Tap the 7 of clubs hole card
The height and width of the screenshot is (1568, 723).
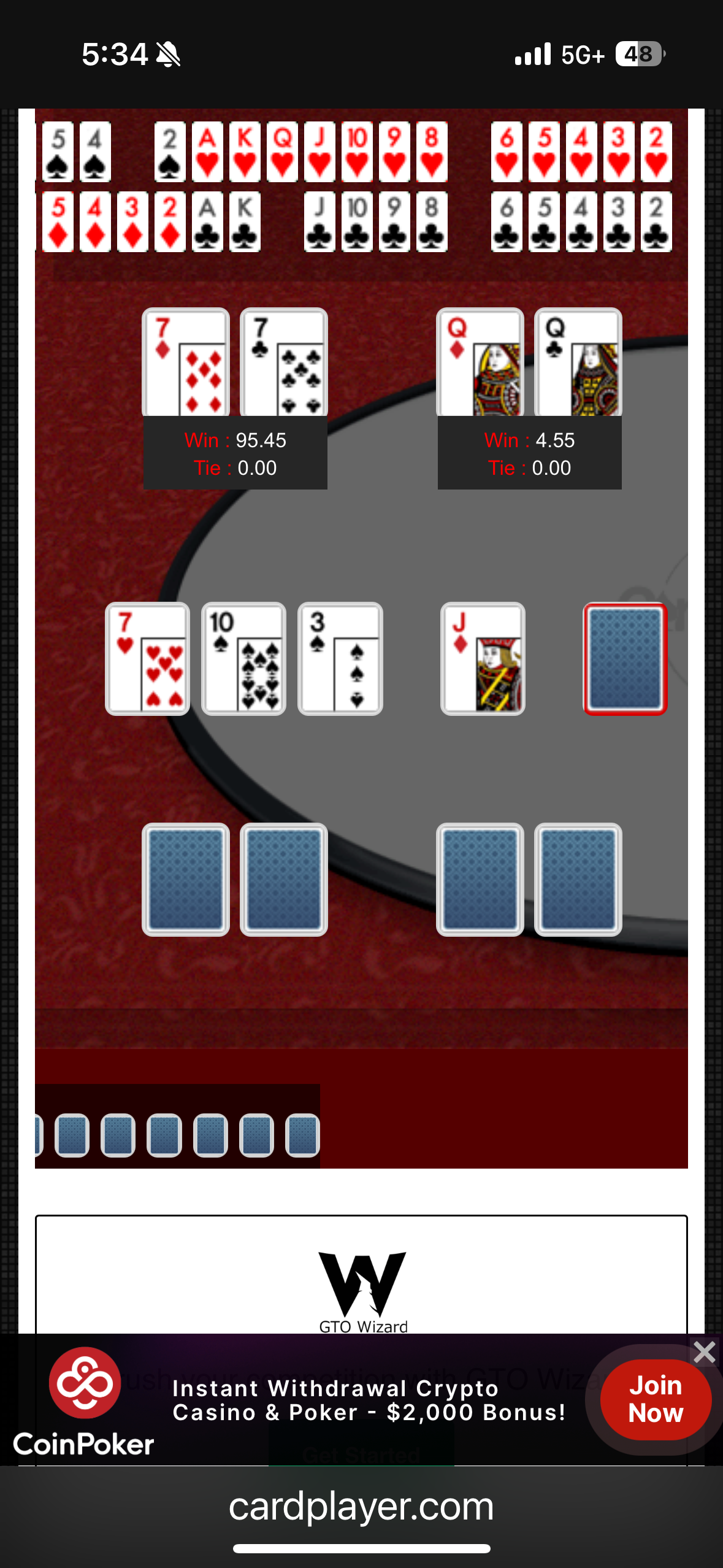click(x=283, y=363)
